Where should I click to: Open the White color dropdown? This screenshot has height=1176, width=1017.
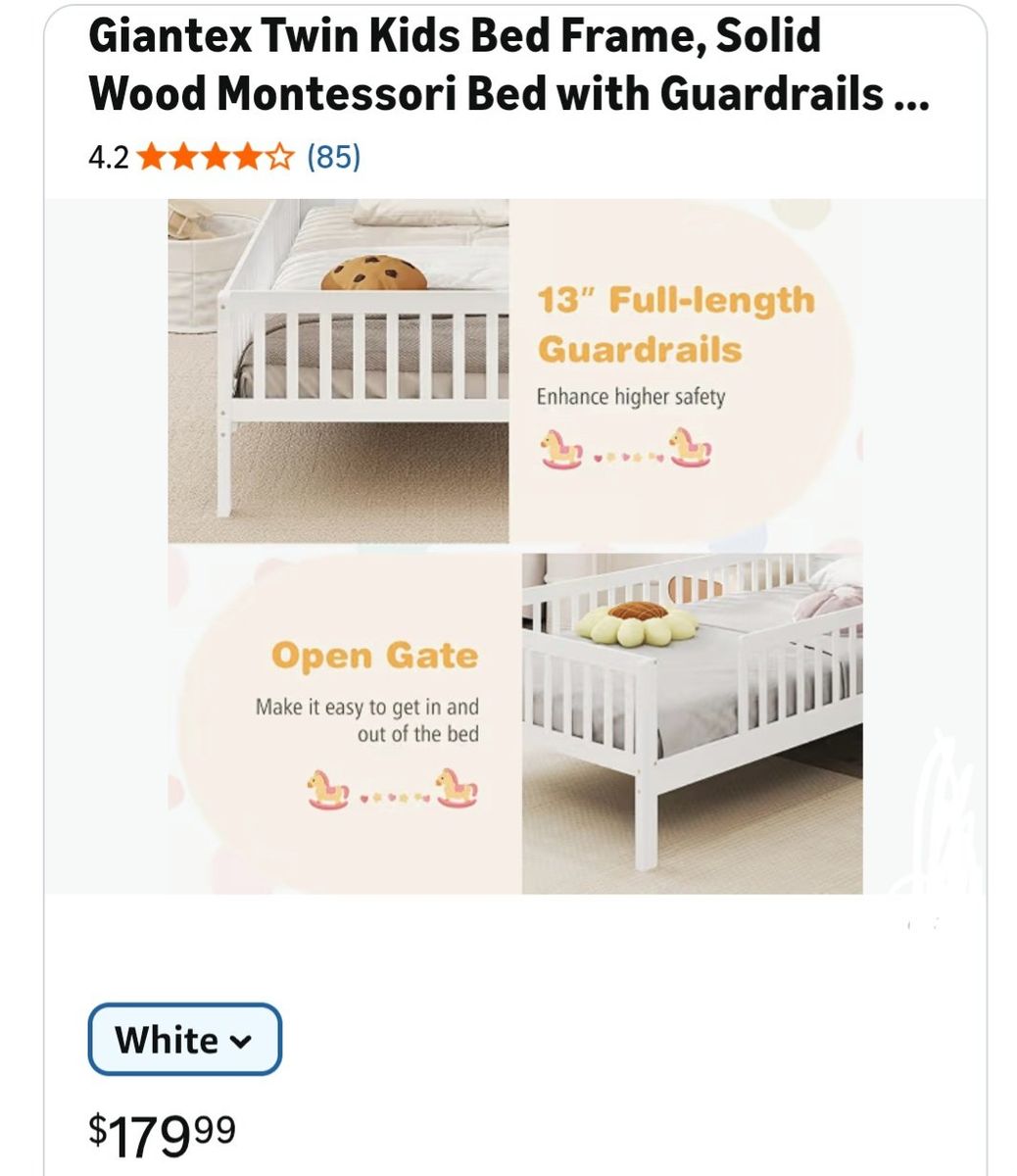coord(184,1039)
